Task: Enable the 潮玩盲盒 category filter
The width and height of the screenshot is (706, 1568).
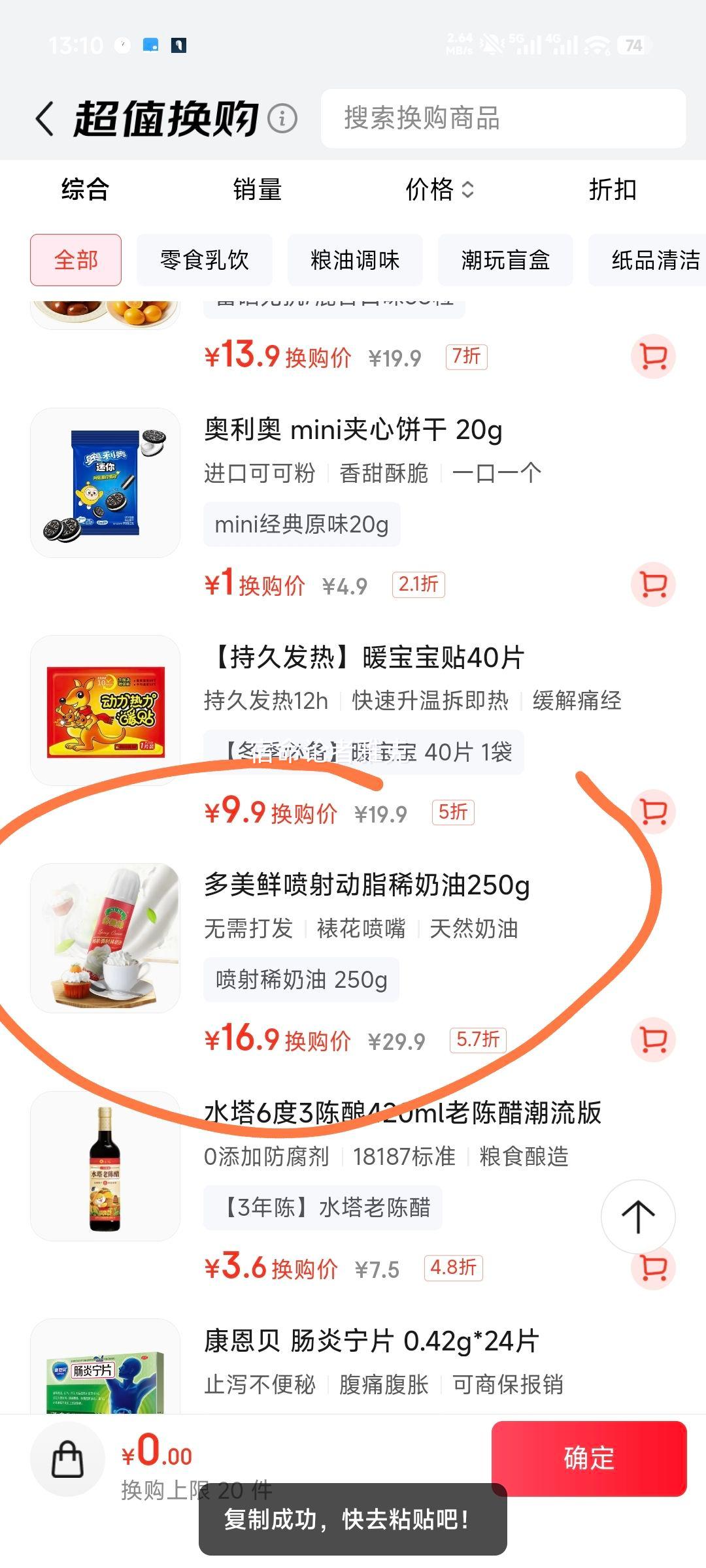Action: [505, 259]
